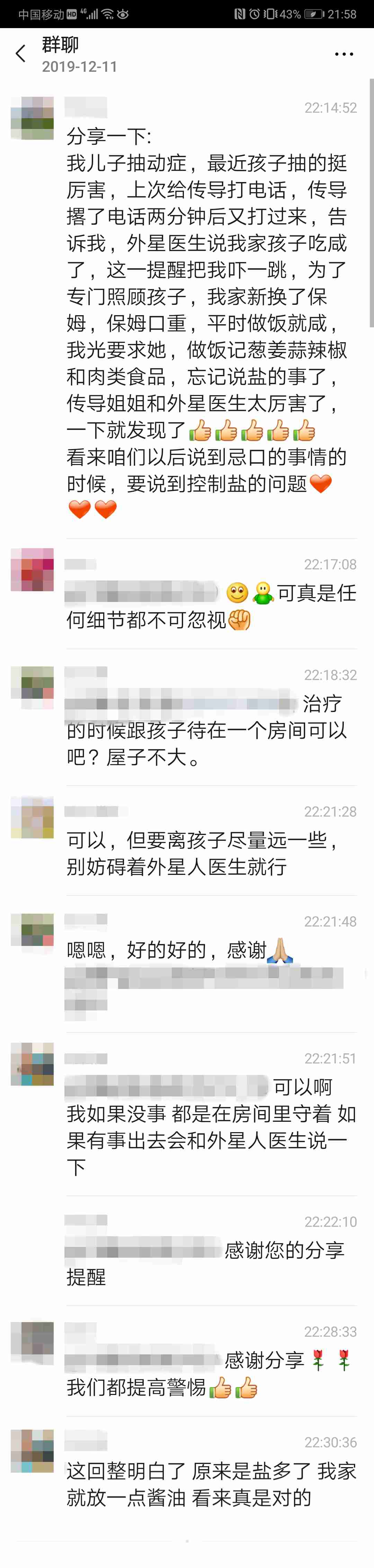Tap the avatar beside the 22:21:28 message
This screenshot has height=1568, width=374.
point(32,818)
